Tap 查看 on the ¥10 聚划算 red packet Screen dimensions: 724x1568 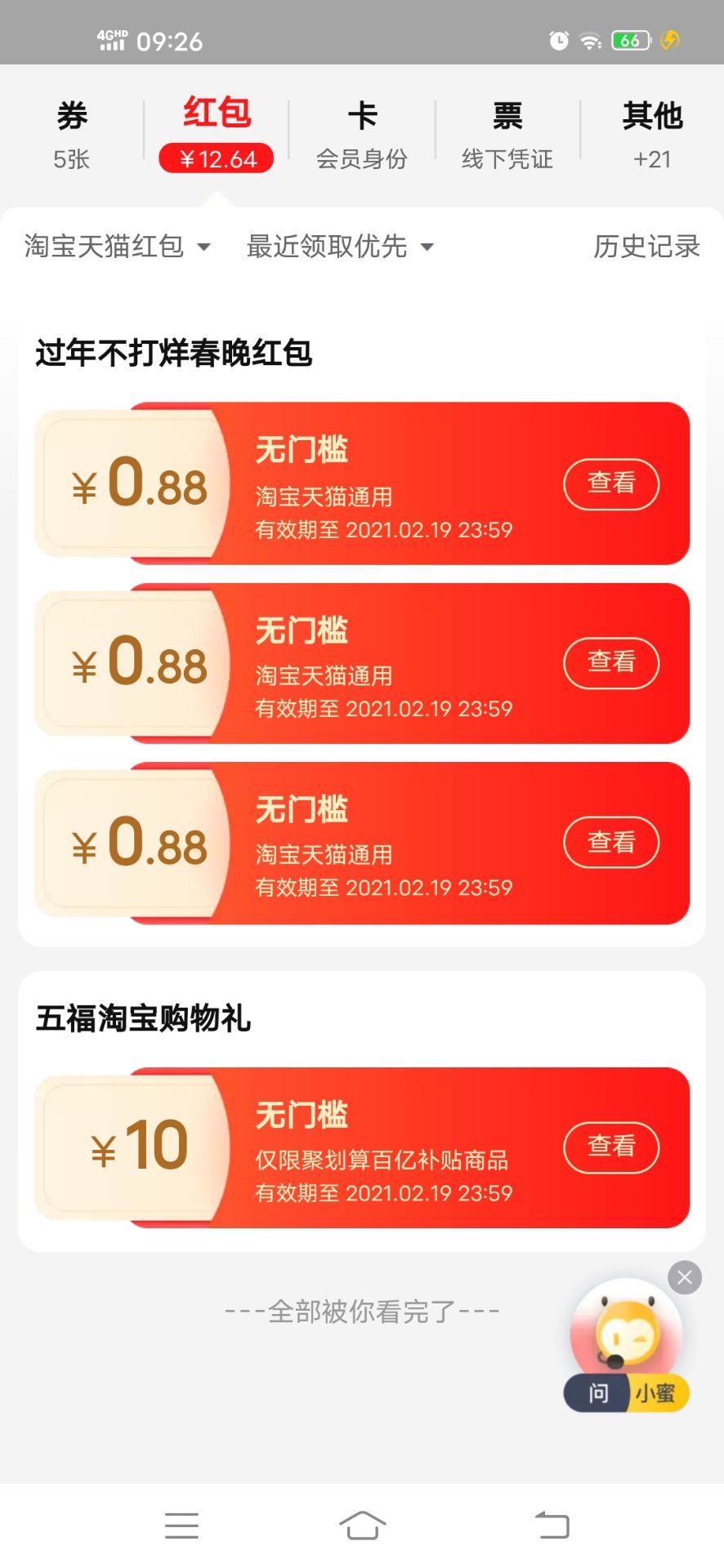[610, 1147]
